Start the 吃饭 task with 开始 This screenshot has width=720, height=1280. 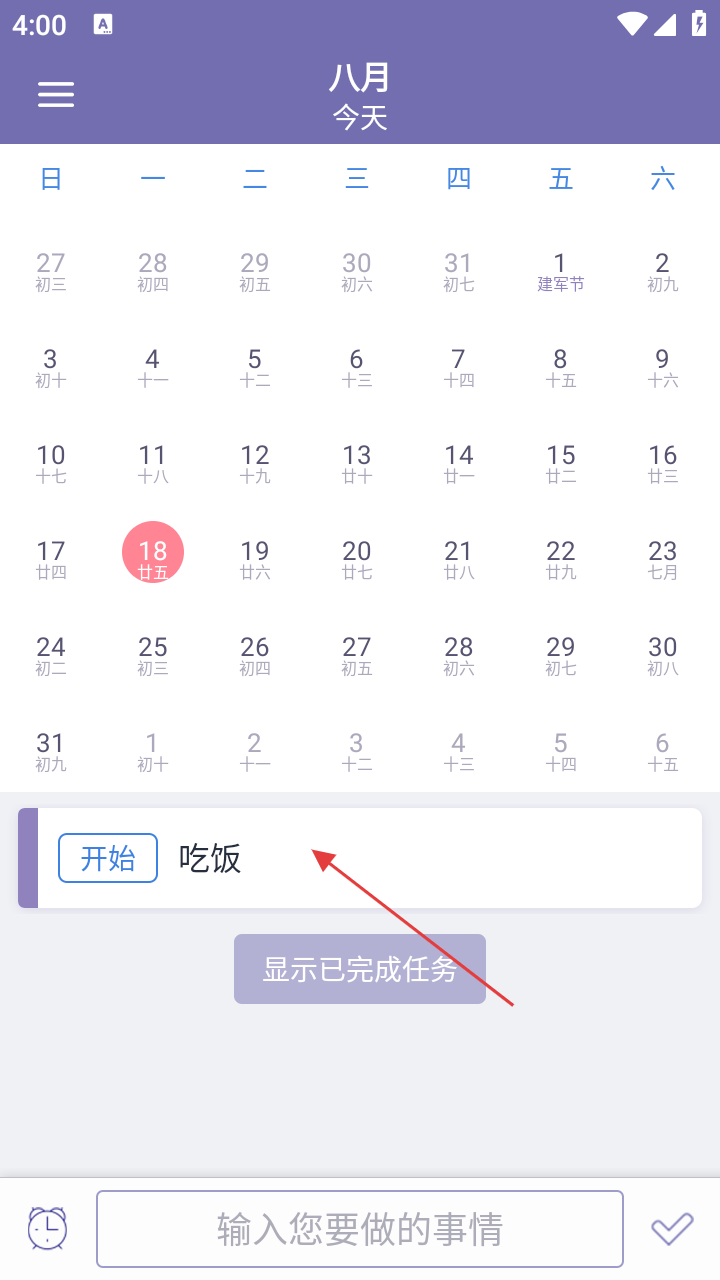click(x=108, y=858)
